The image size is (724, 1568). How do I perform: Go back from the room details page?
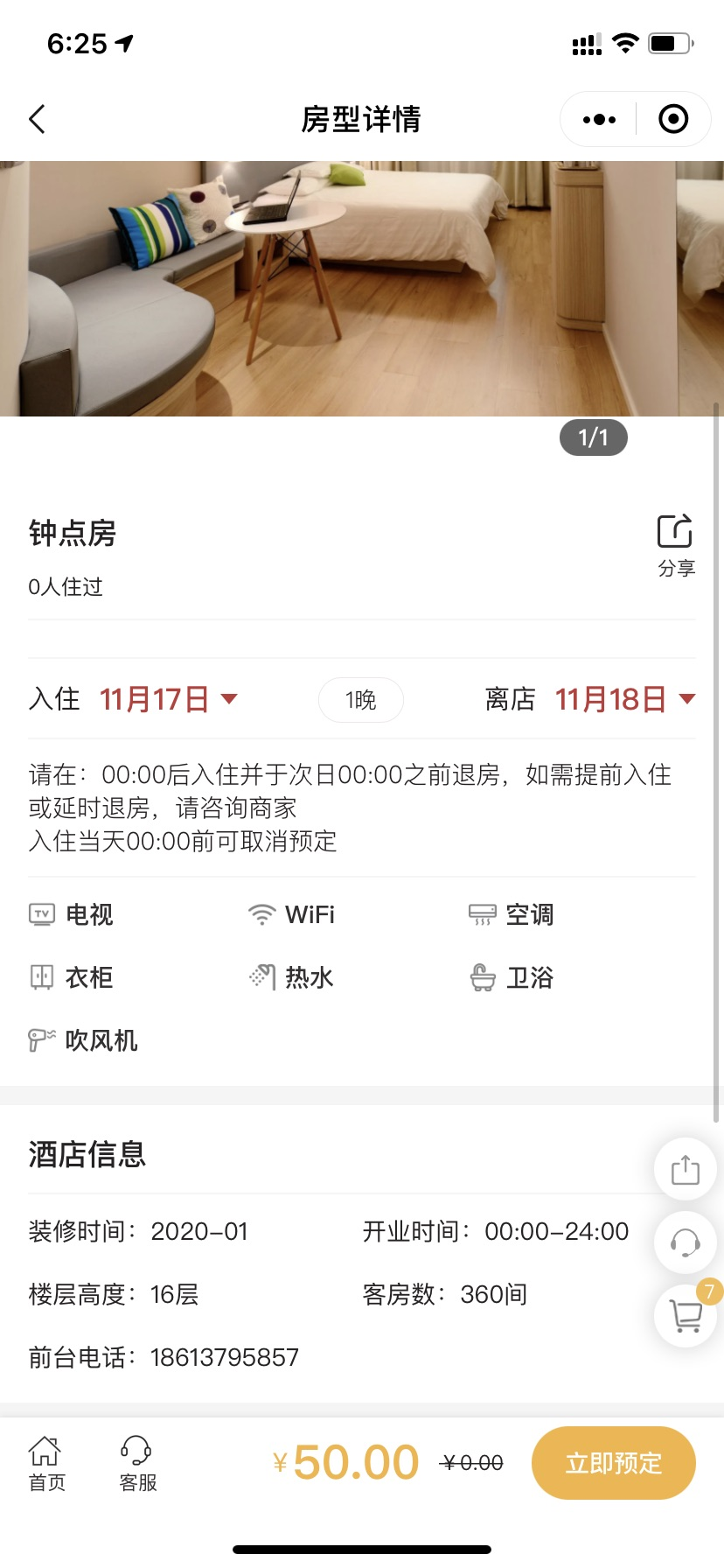(37, 119)
